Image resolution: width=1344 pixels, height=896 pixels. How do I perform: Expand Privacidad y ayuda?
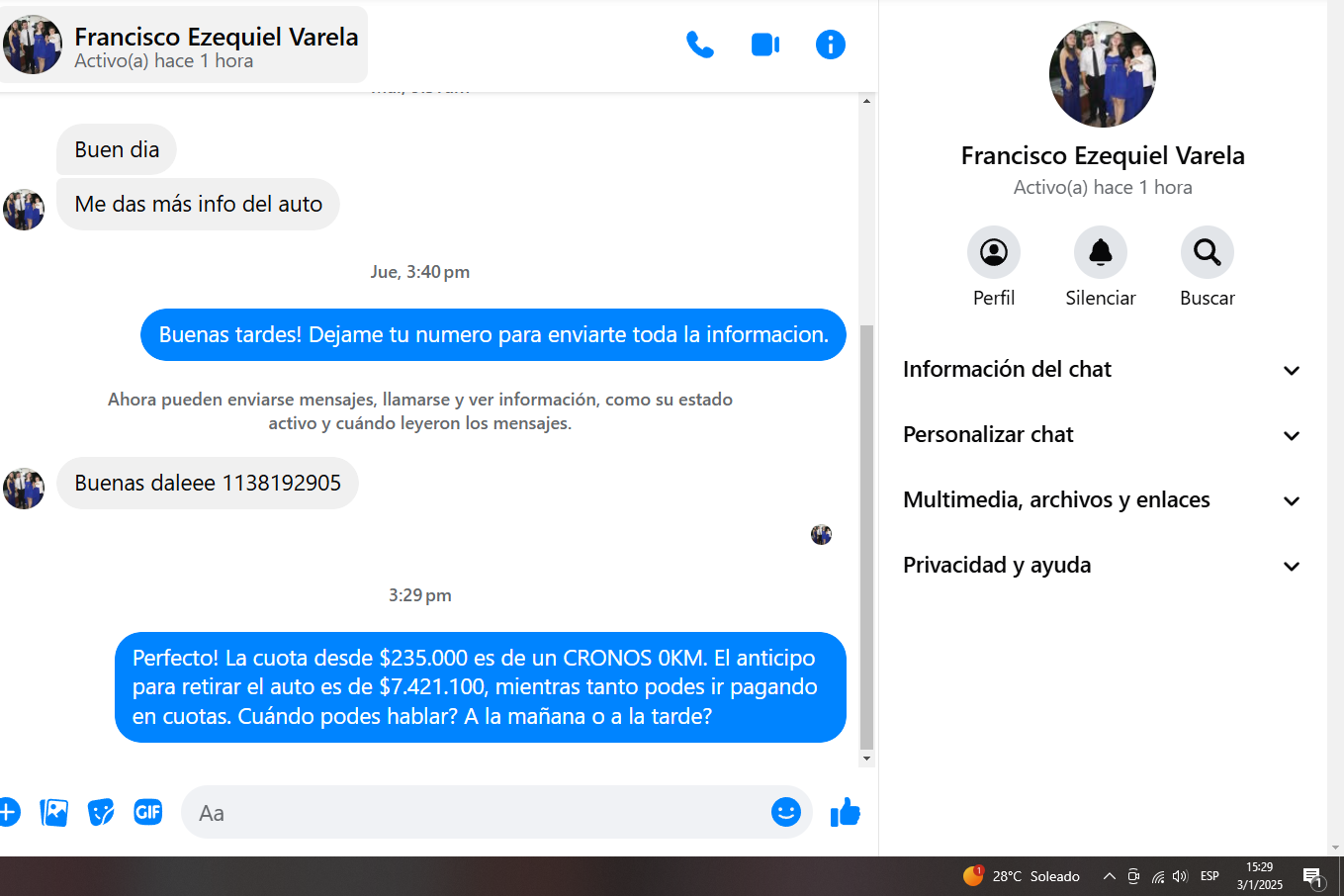click(1101, 566)
